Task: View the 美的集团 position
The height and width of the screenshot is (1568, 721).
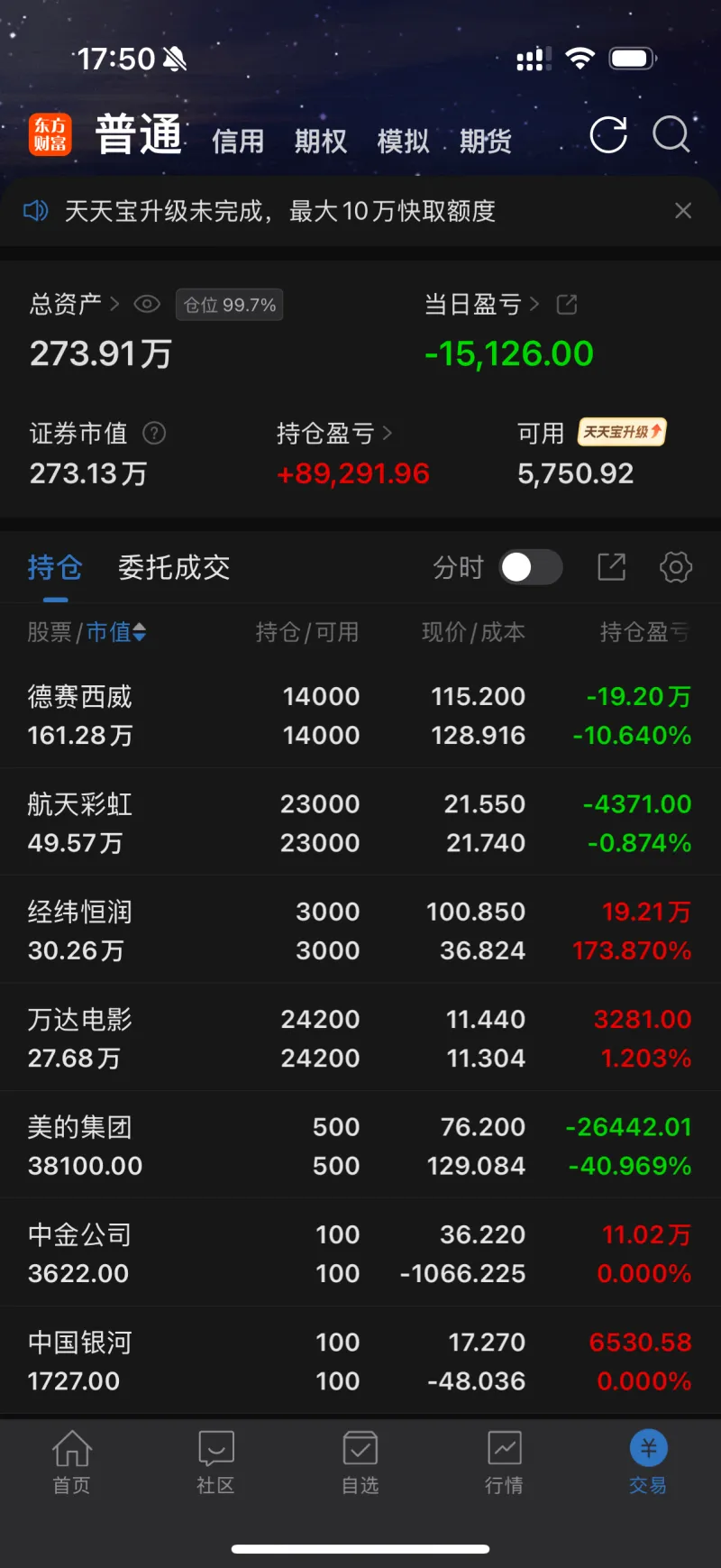Action: coord(360,1146)
